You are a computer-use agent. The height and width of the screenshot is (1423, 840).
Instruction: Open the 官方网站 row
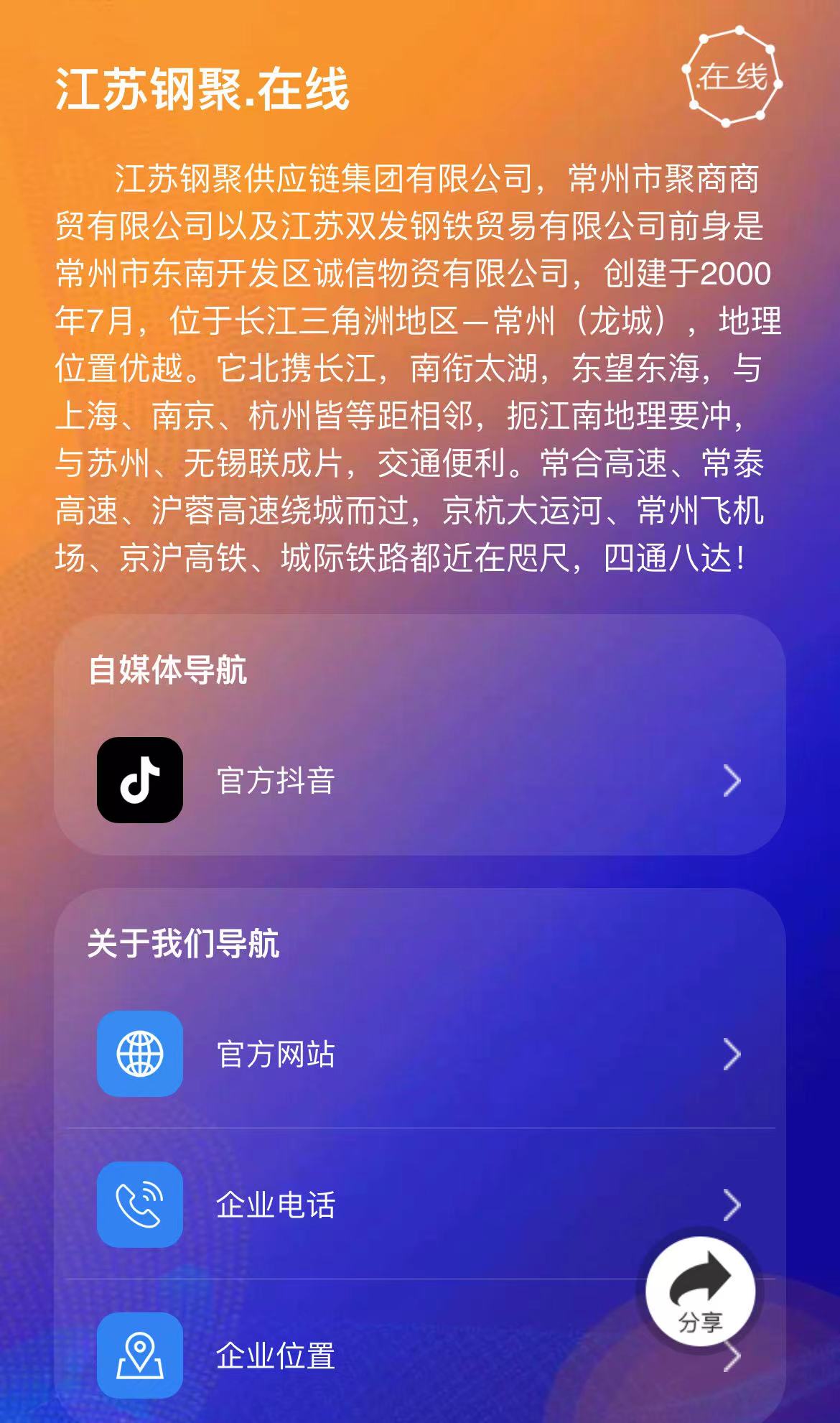(x=419, y=1054)
